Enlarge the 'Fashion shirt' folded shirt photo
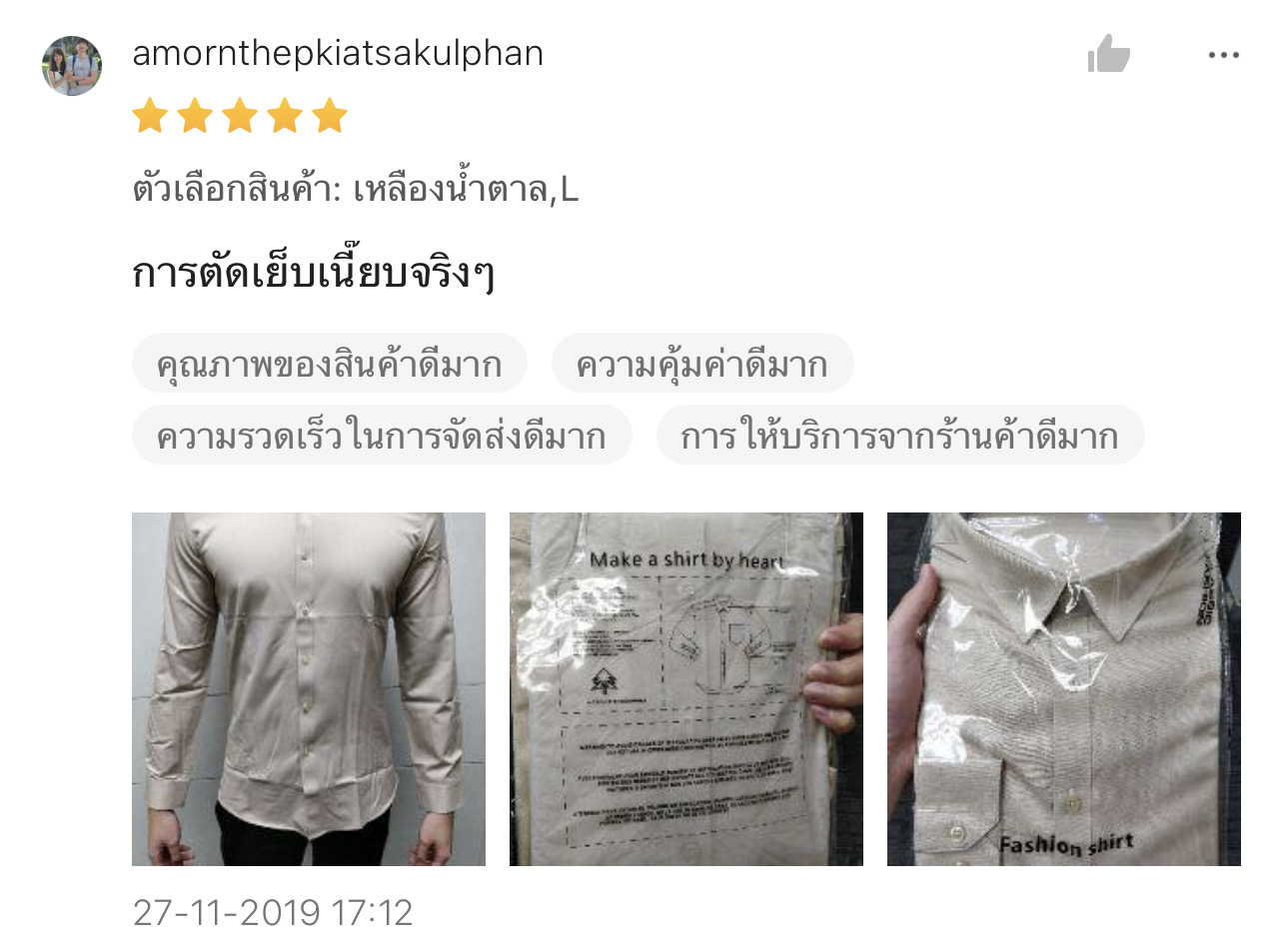Screen dimensions: 1283x952 (x=1063, y=688)
